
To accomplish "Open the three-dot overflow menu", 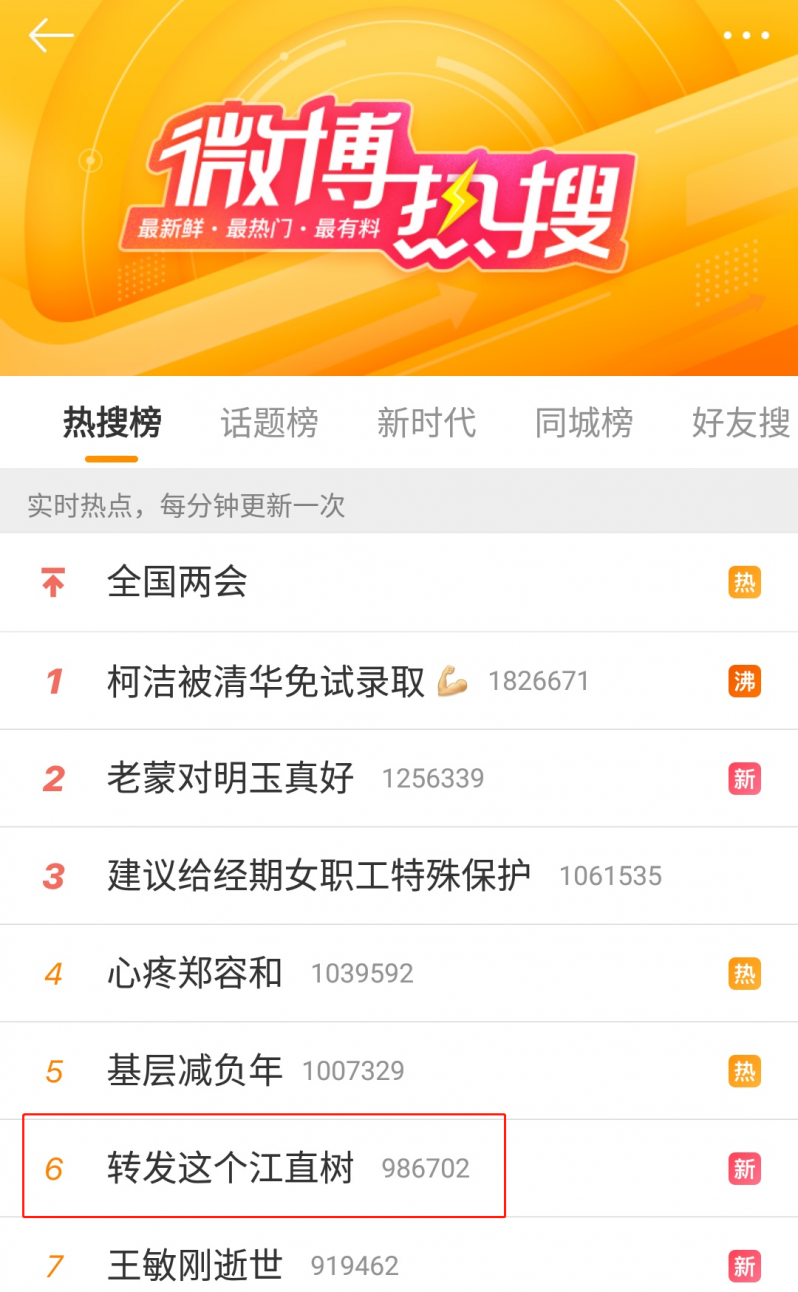I will coord(746,36).
